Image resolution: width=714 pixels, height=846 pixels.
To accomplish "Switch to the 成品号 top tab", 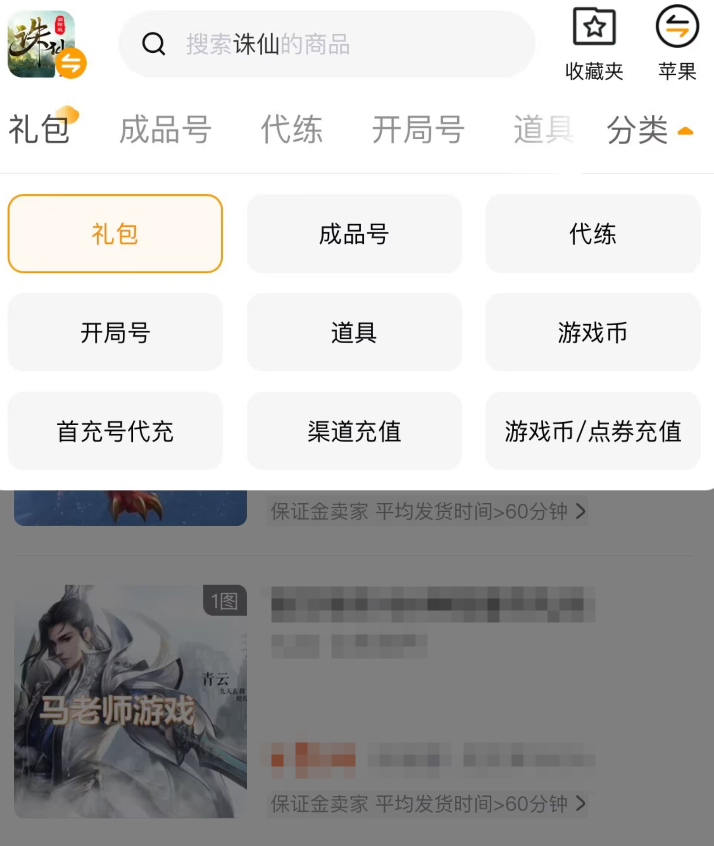I will (x=165, y=129).
